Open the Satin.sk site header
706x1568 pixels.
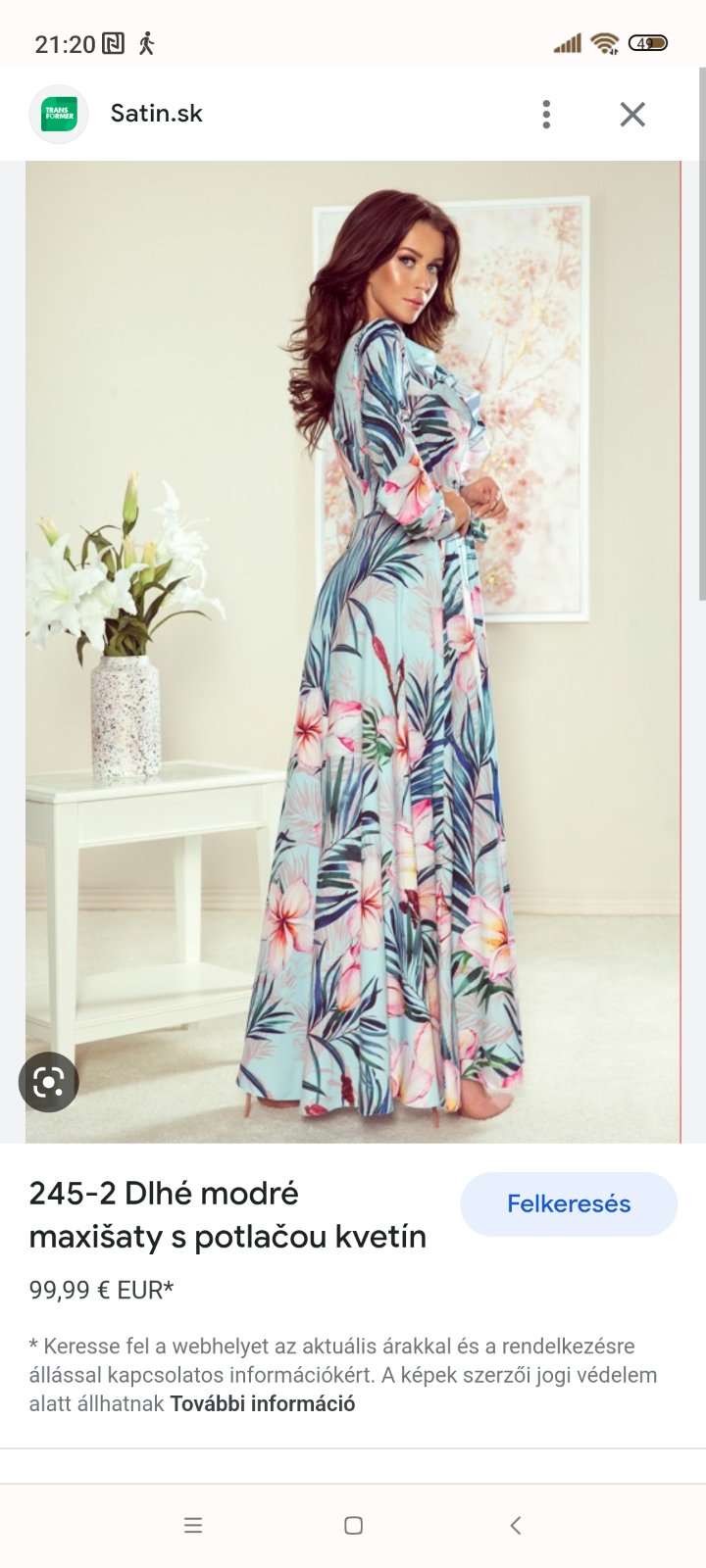156,114
